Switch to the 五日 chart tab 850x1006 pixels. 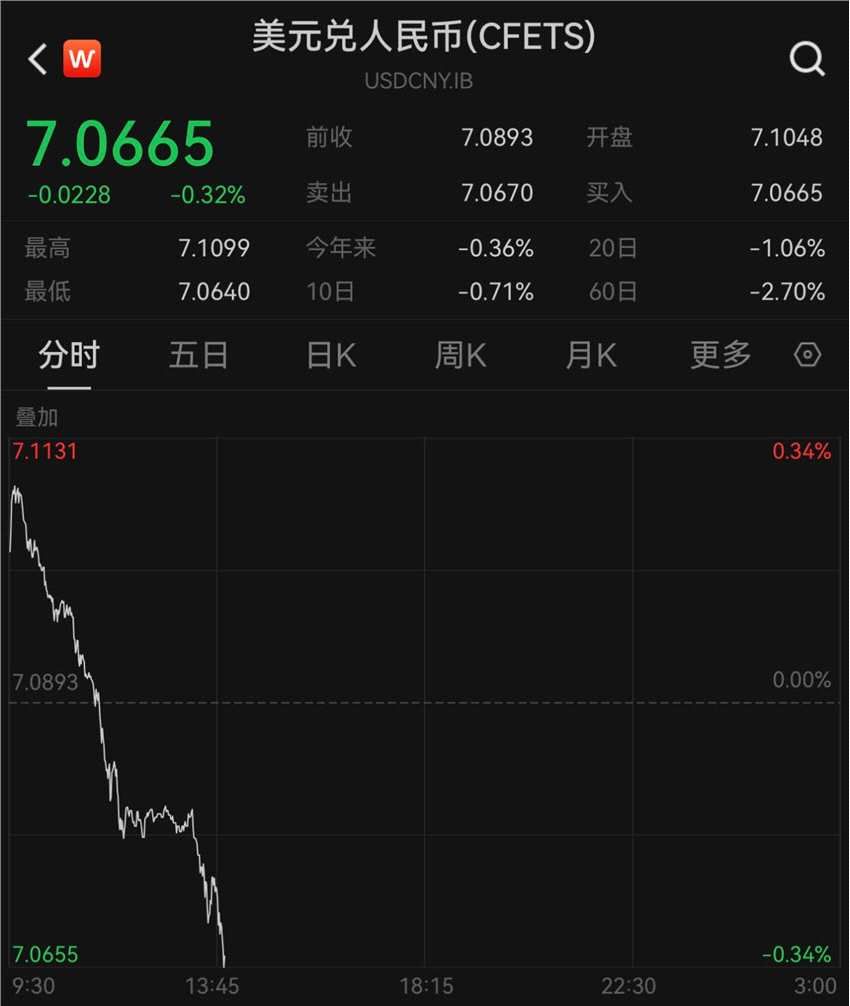click(198, 355)
